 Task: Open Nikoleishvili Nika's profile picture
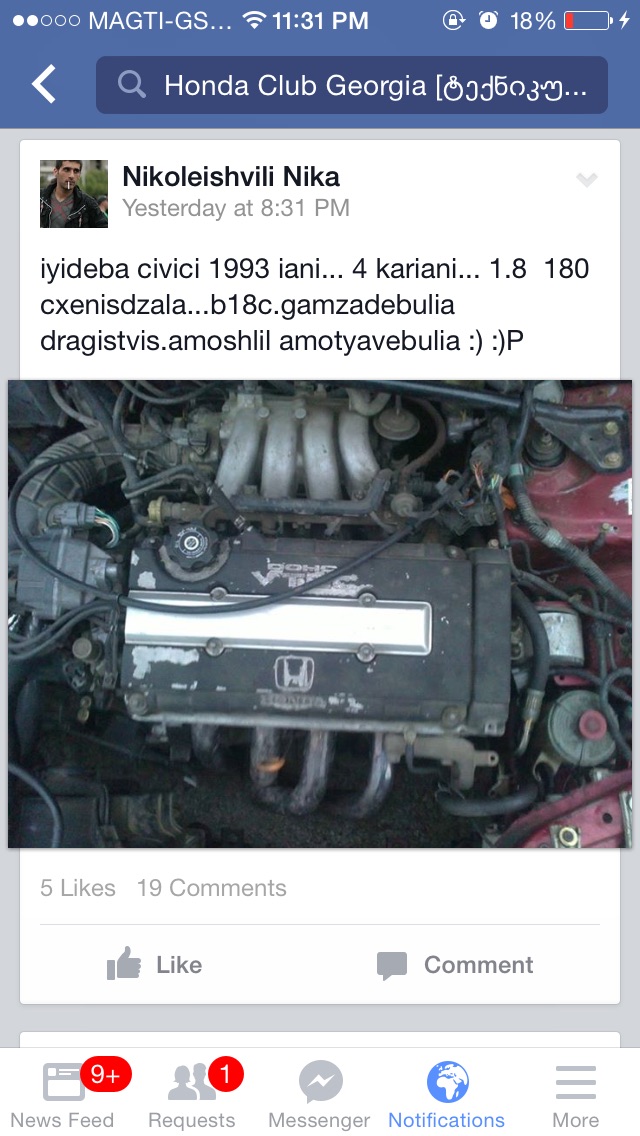pyautogui.click(x=73, y=193)
